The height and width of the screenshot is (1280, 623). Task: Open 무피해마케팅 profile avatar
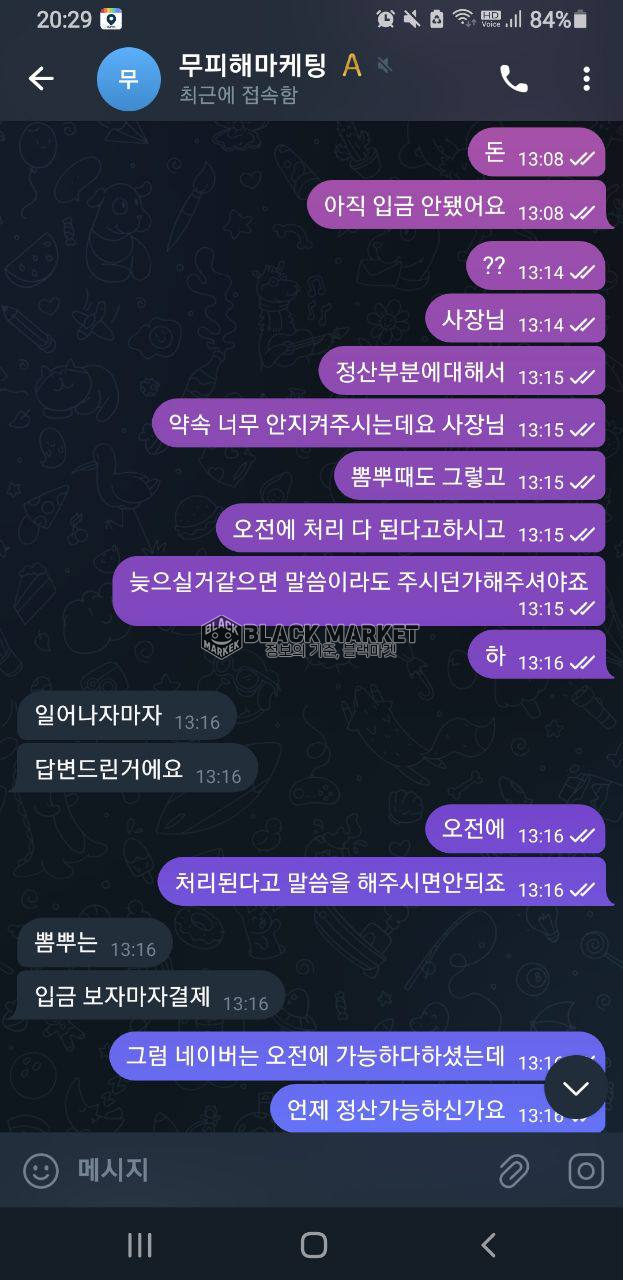pos(128,79)
